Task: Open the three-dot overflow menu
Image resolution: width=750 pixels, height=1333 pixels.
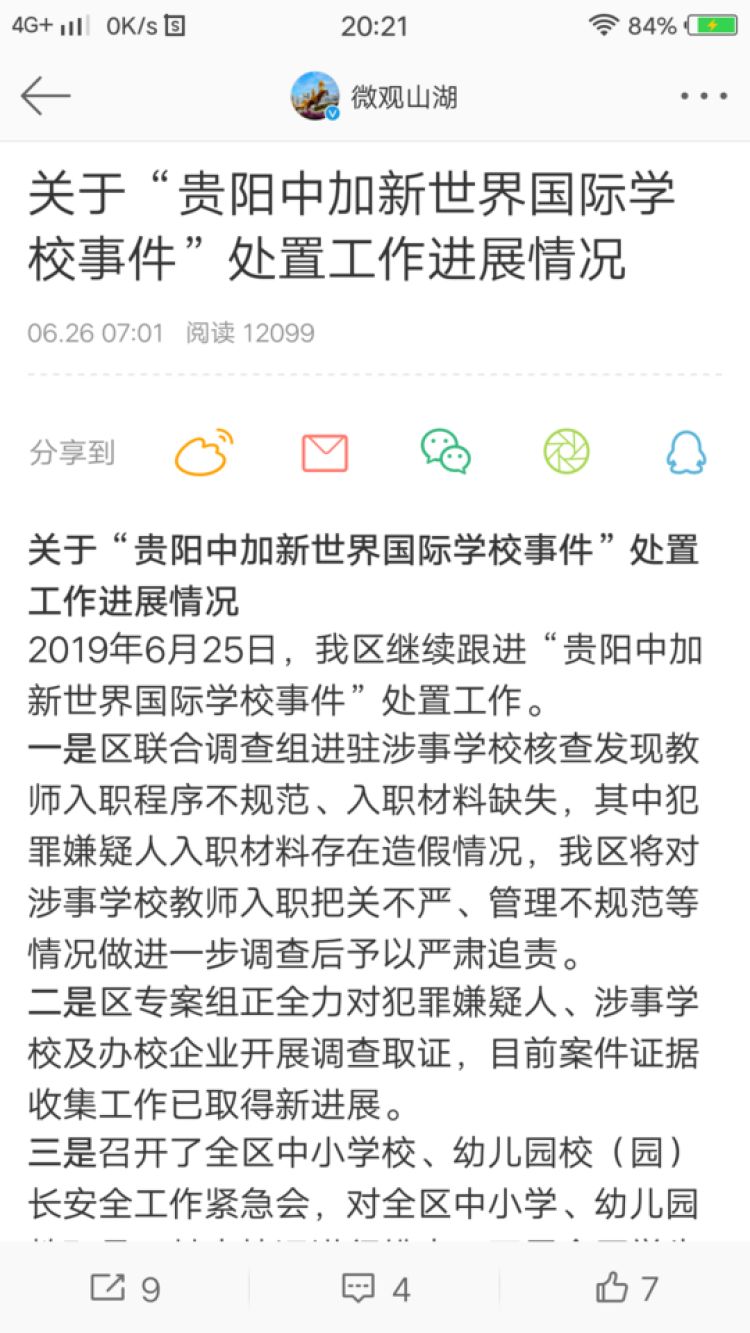Action: [704, 97]
